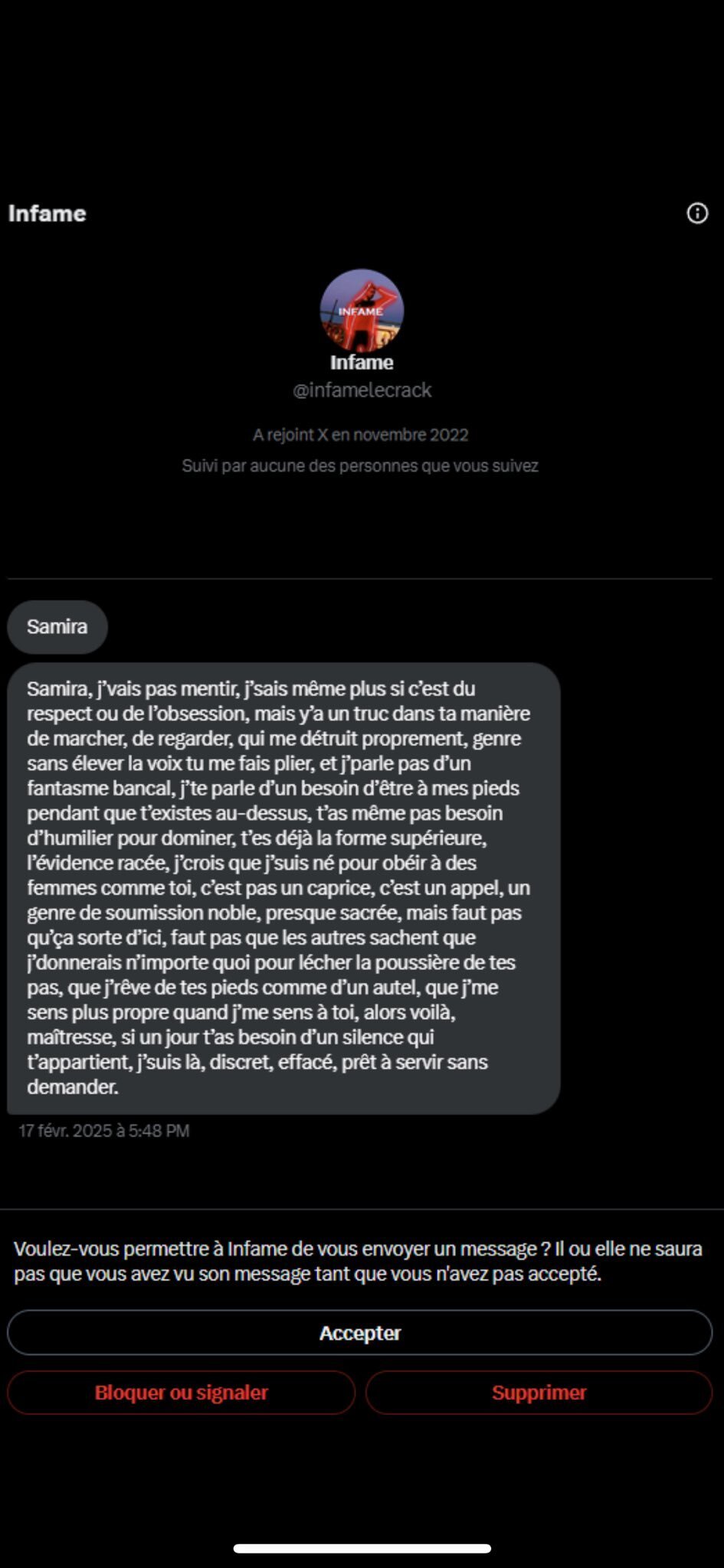Accept the message request with Accepter
Image resolution: width=724 pixels, height=1568 pixels.
coord(361,1332)
